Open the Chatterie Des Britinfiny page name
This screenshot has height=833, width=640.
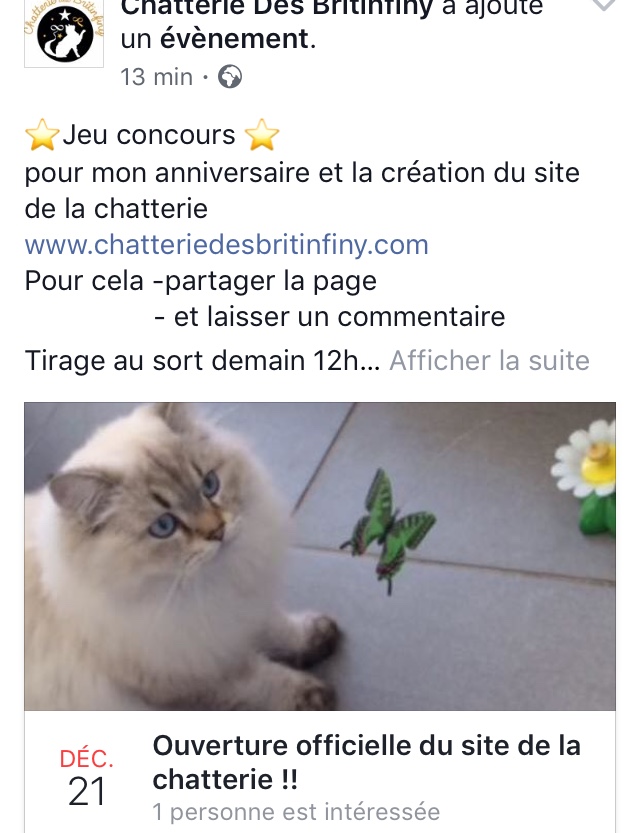click(277, 9)
